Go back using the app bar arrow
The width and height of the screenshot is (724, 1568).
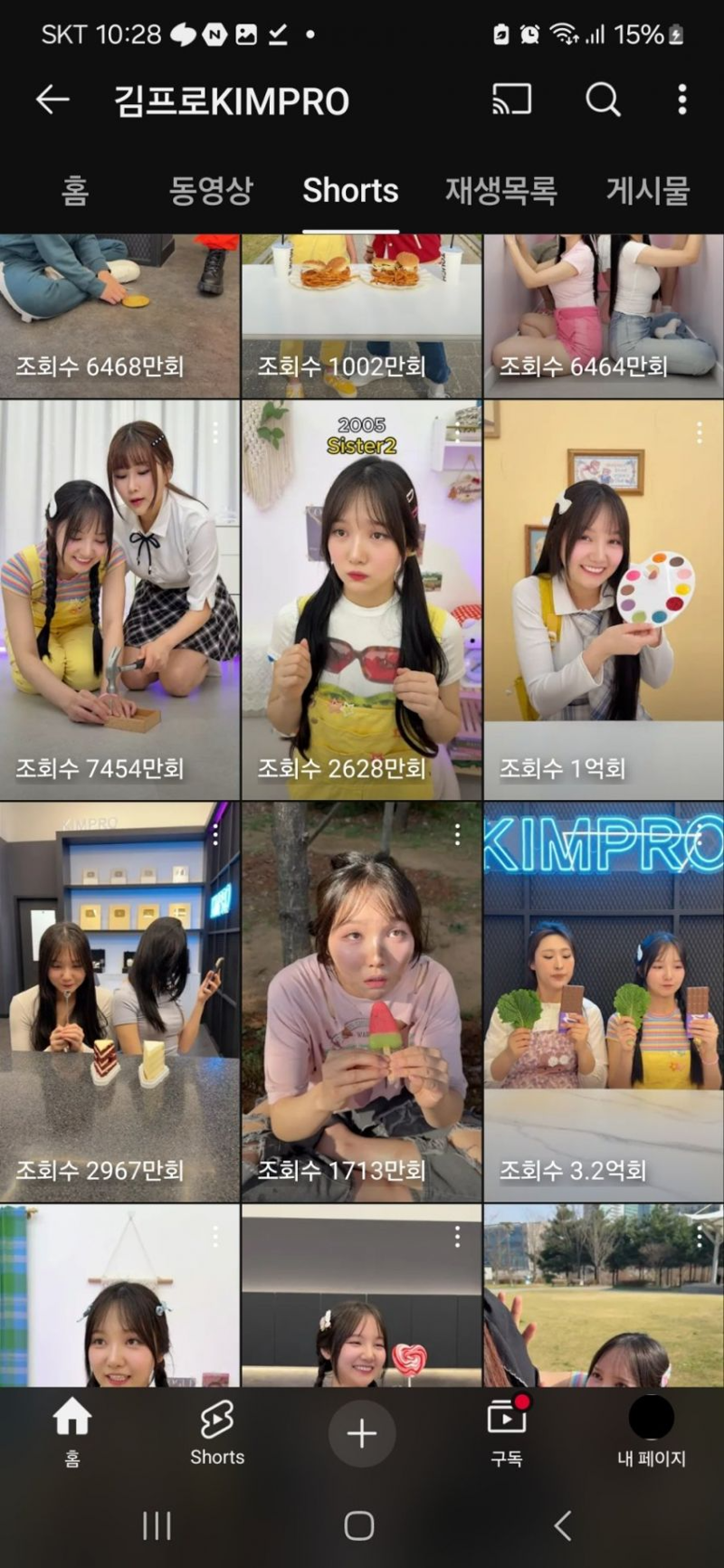pos(52,100)
